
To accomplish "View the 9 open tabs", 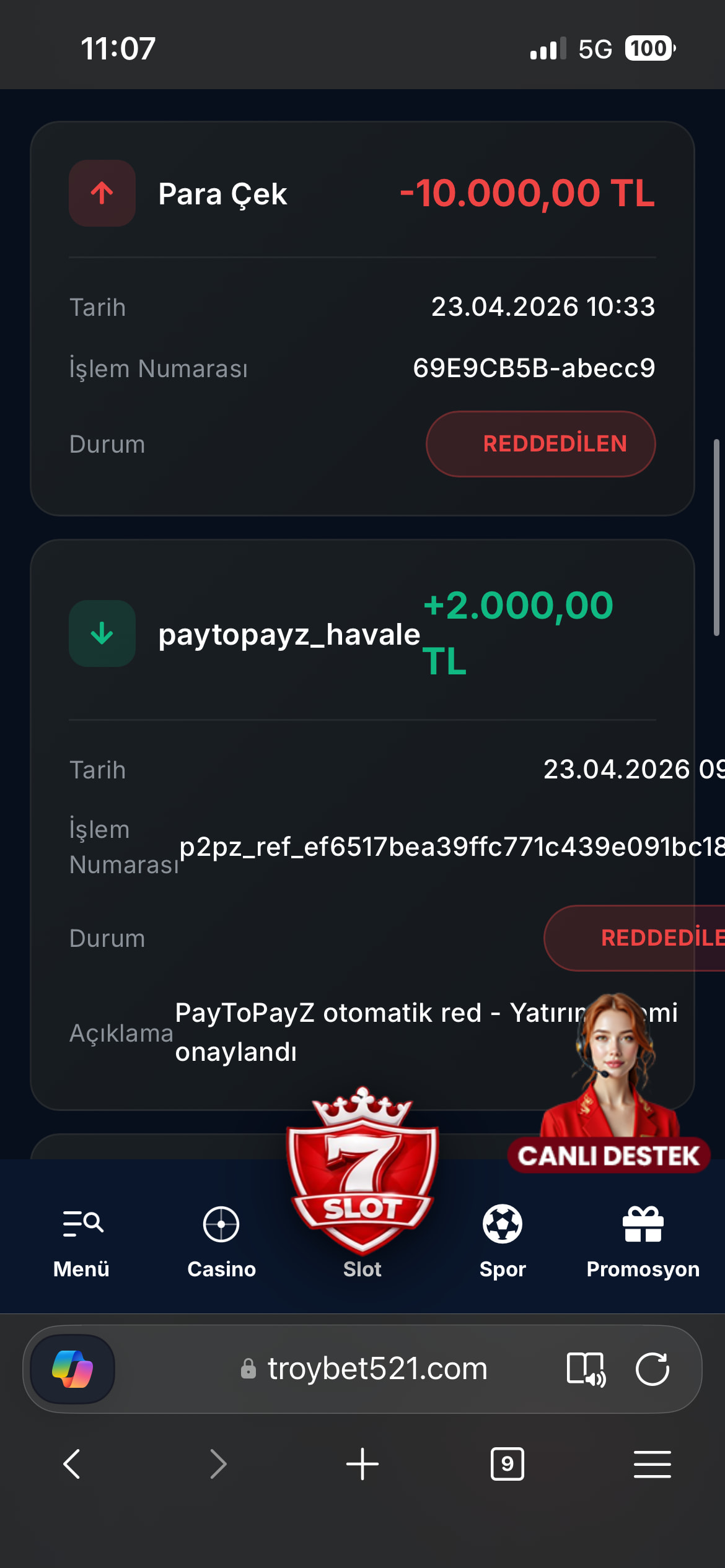I will 507,1464.
